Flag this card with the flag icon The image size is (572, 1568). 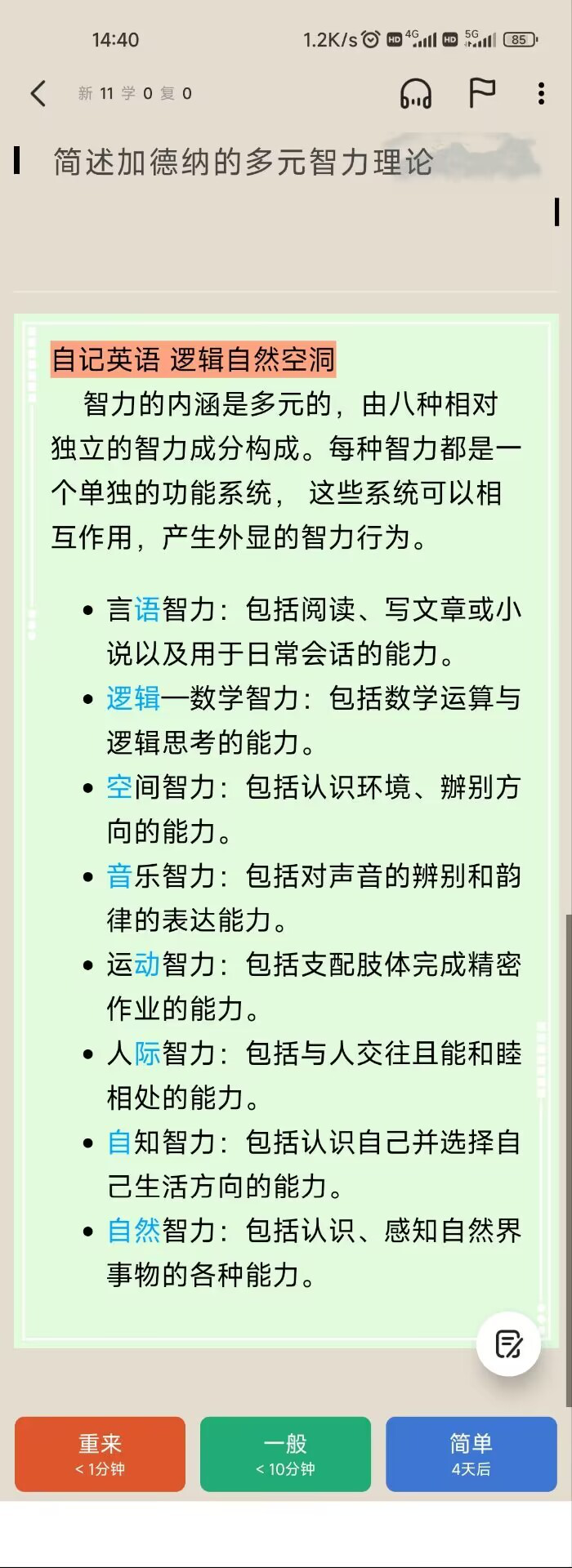[481, 93]
